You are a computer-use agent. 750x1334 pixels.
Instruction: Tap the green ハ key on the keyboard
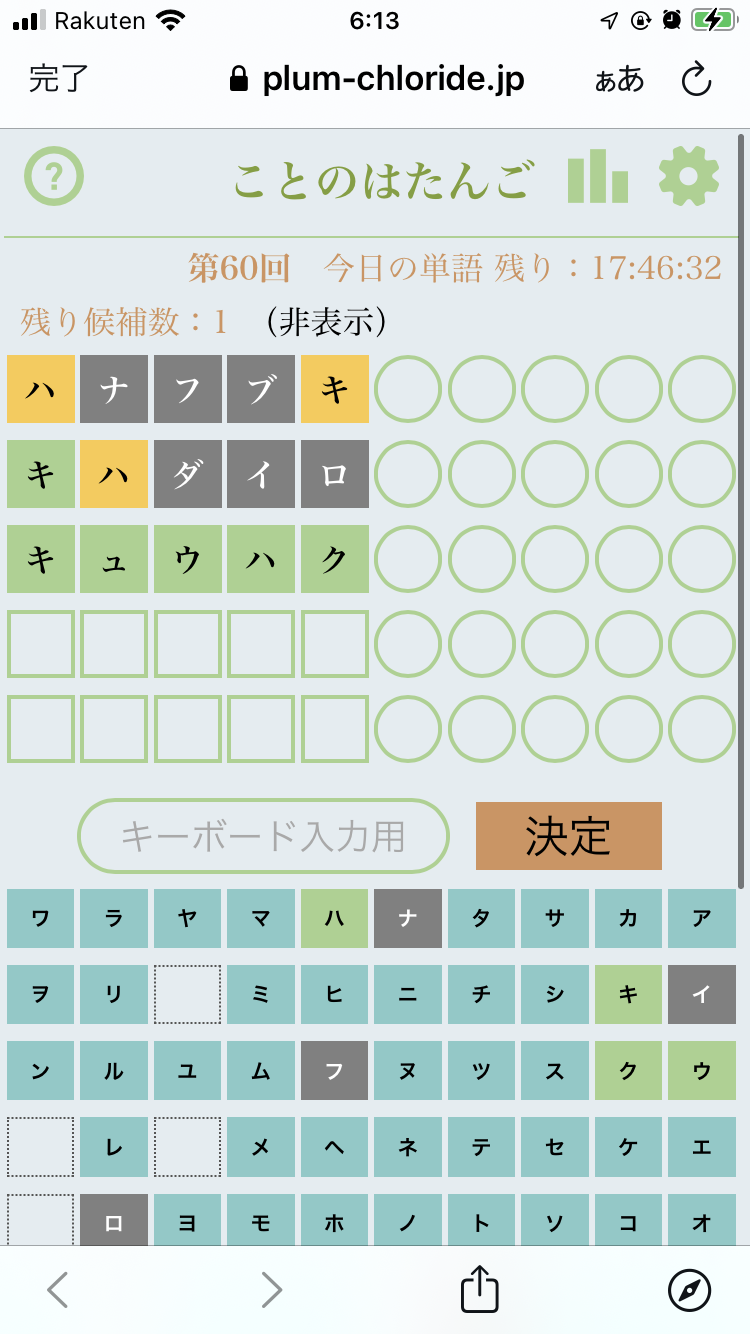click(334, 918)
